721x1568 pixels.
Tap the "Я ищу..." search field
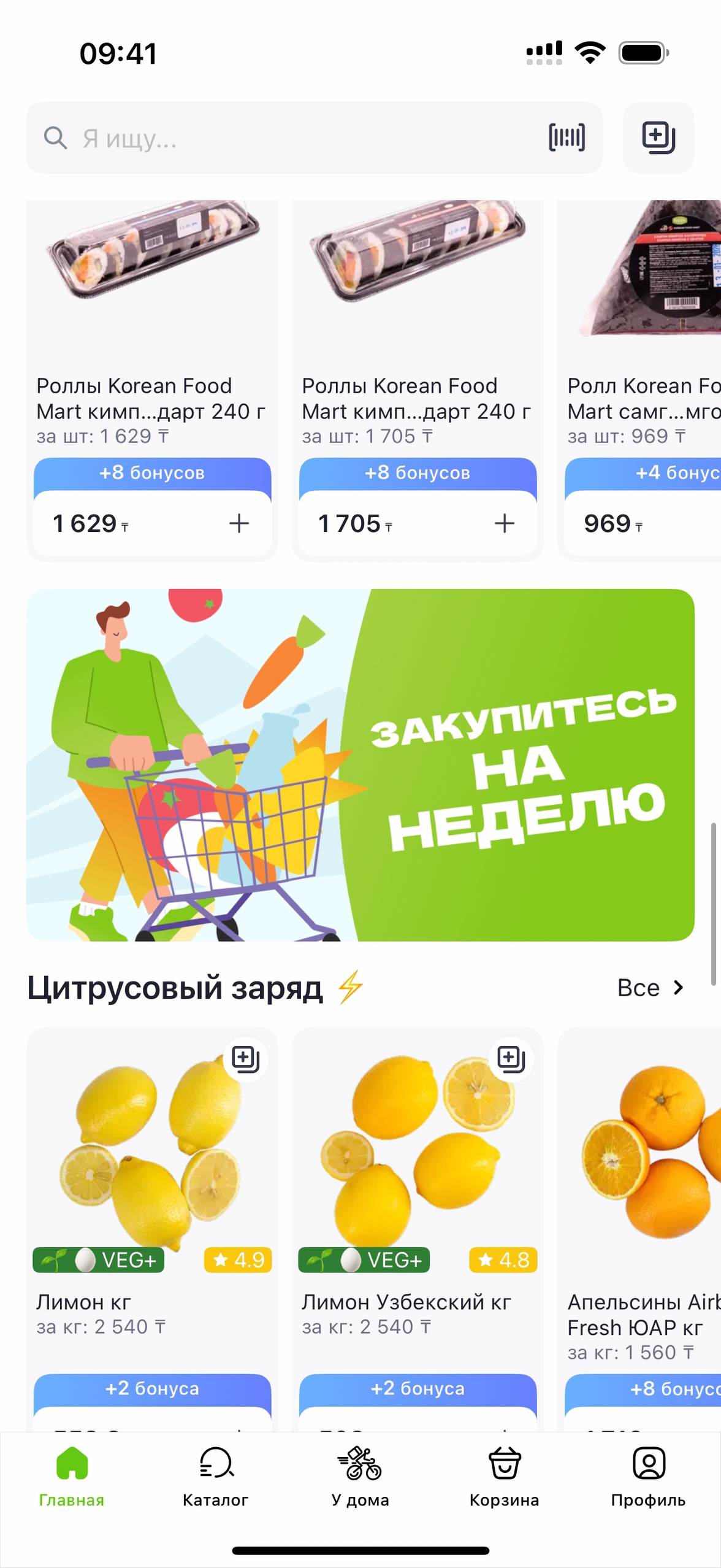coord(294,138)
